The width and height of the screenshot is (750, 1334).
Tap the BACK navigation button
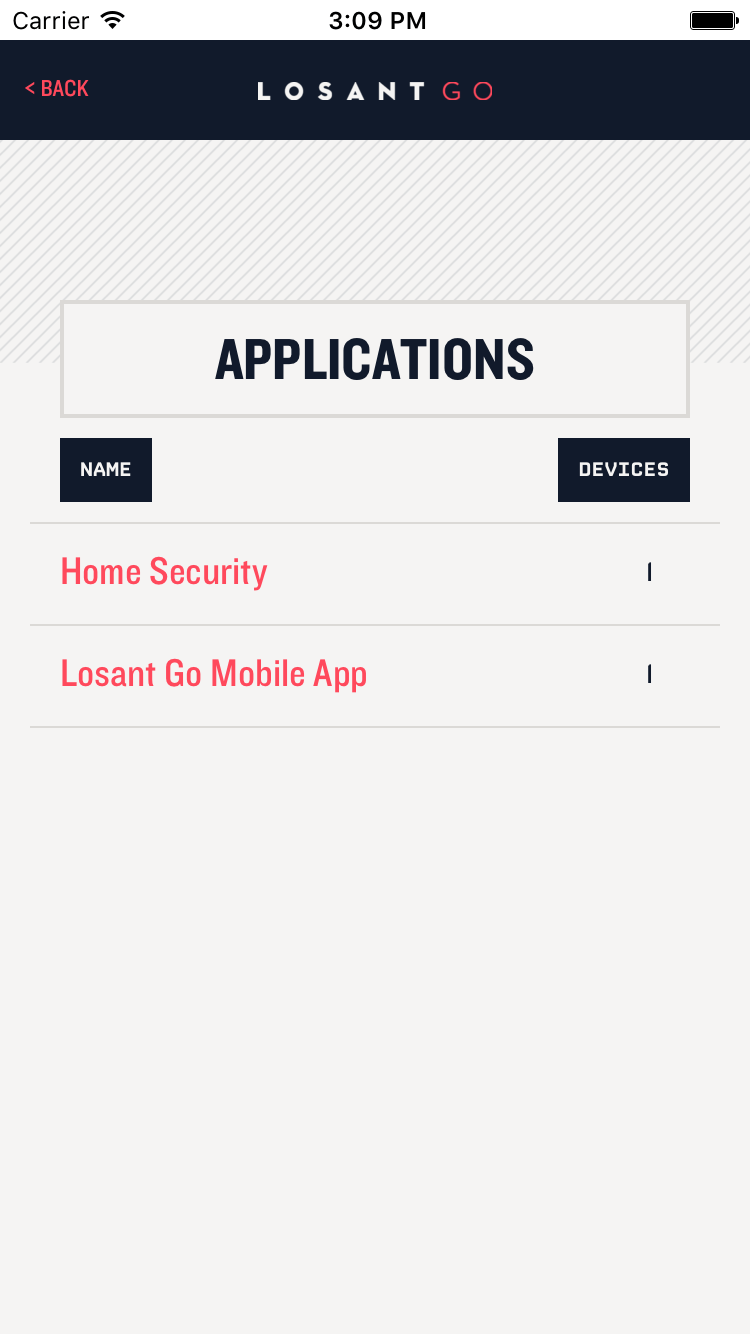pyautogui.click(x=57, y=88)
